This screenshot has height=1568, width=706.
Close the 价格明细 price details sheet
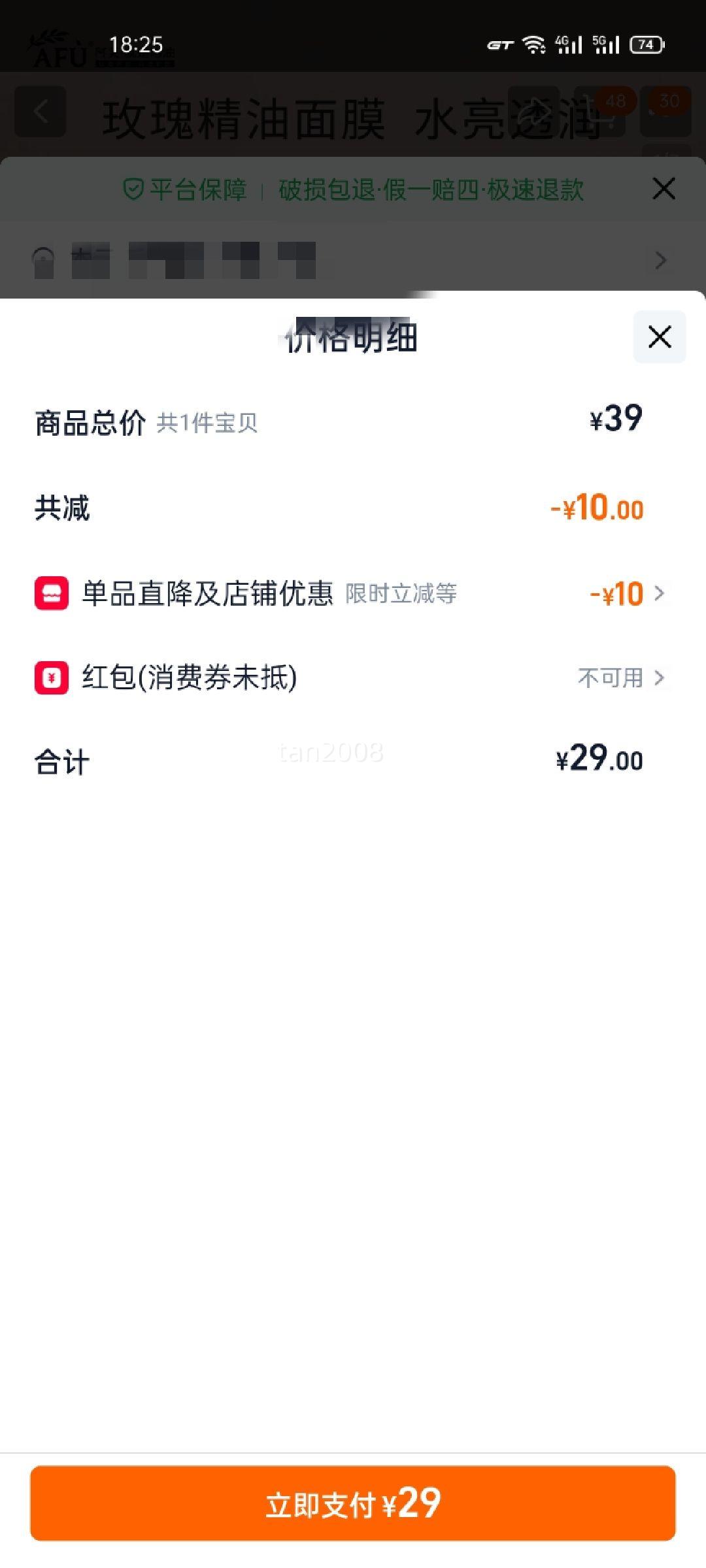tap(659, 337)
